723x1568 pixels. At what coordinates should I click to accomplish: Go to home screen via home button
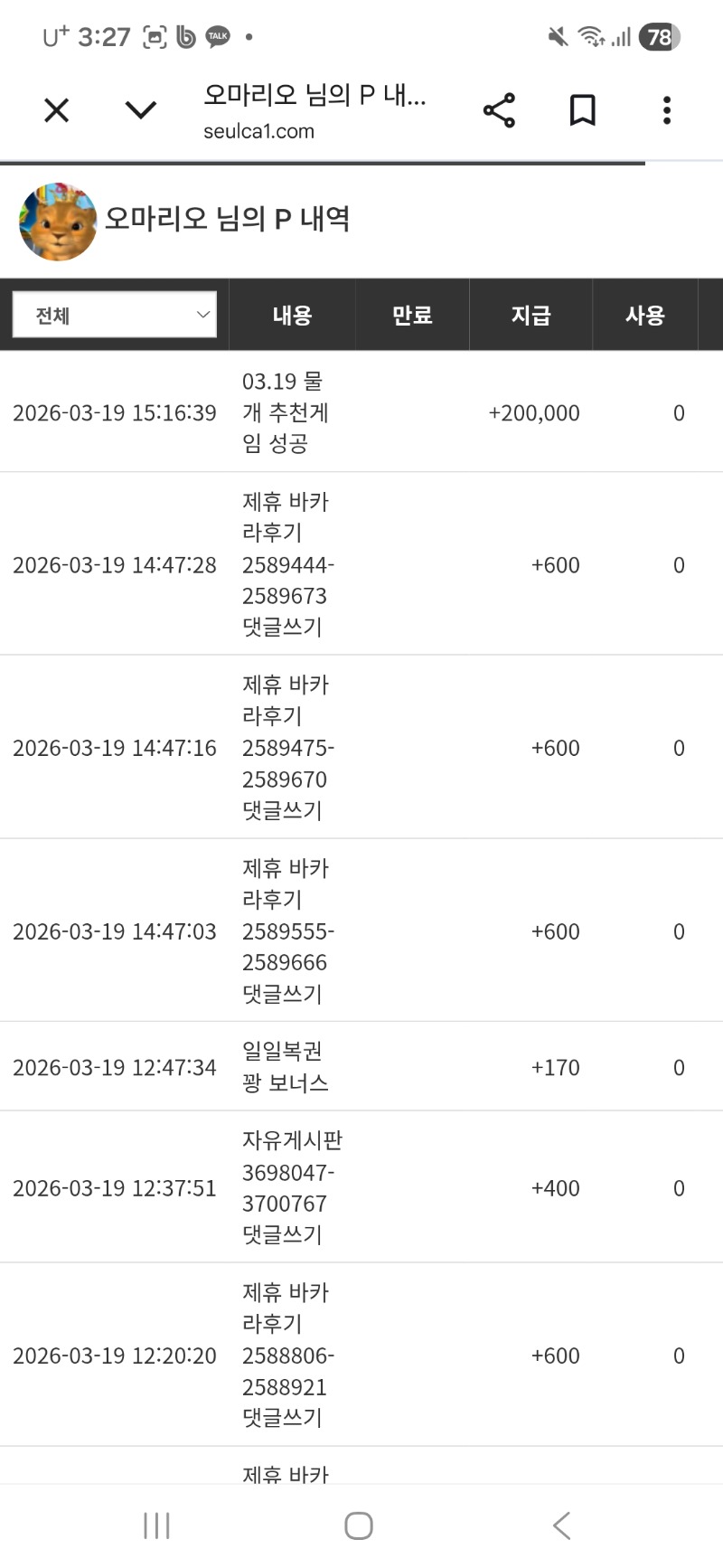(359, 1525)
